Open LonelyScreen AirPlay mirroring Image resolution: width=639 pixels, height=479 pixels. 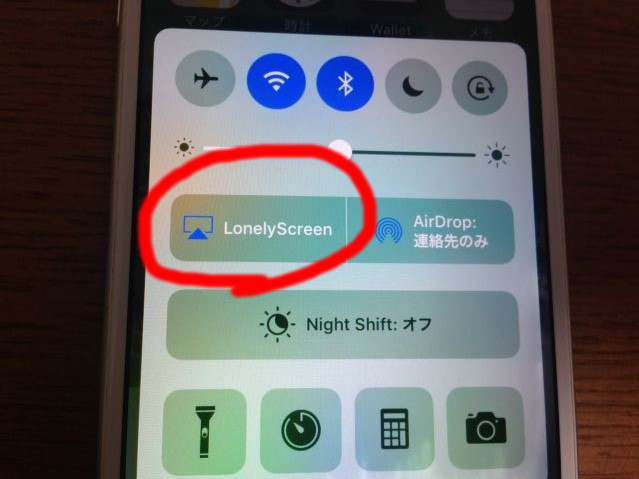point(258,228)
